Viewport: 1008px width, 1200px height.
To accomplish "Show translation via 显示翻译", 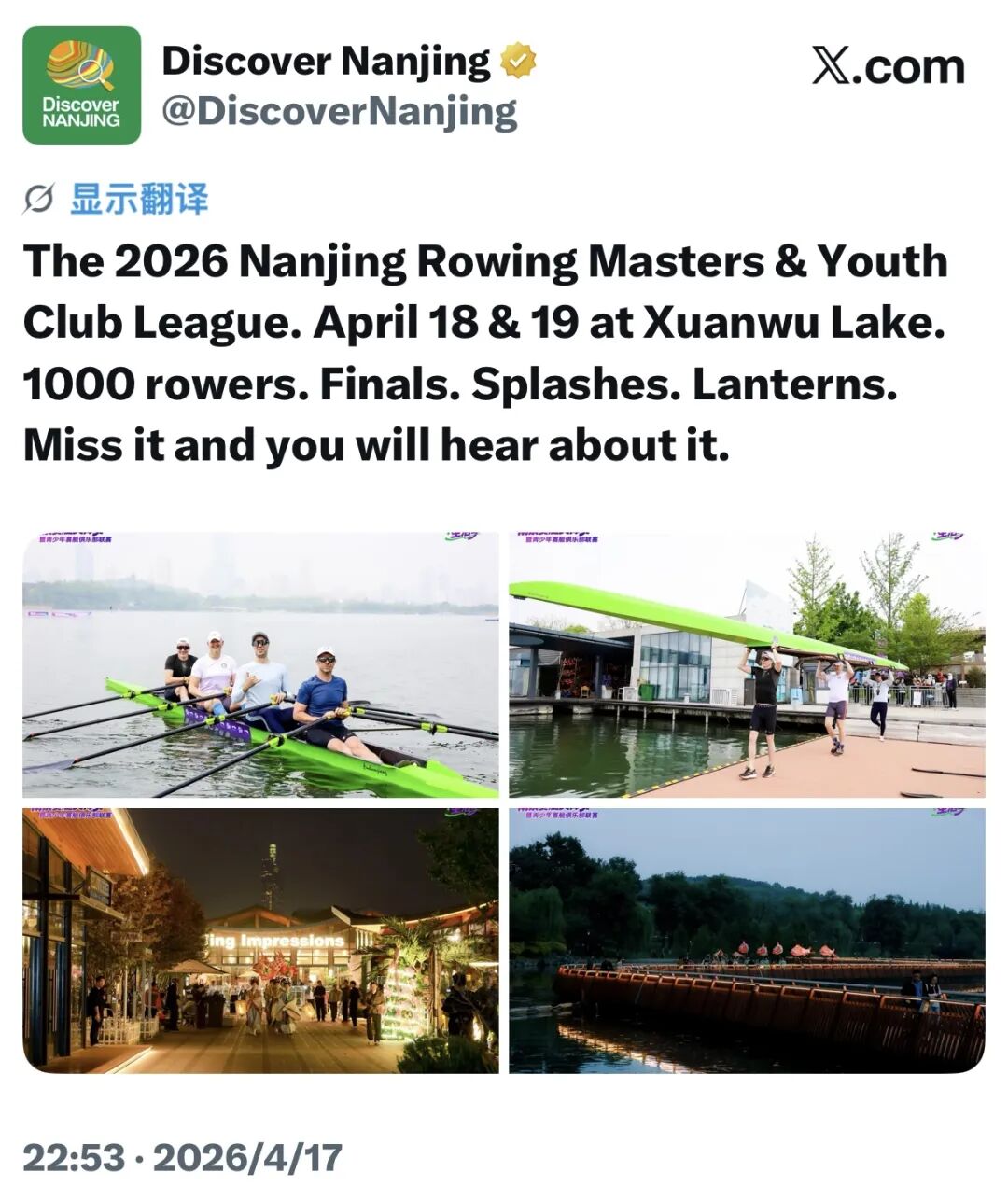I will pyautogui.click(x=139, y=199).
